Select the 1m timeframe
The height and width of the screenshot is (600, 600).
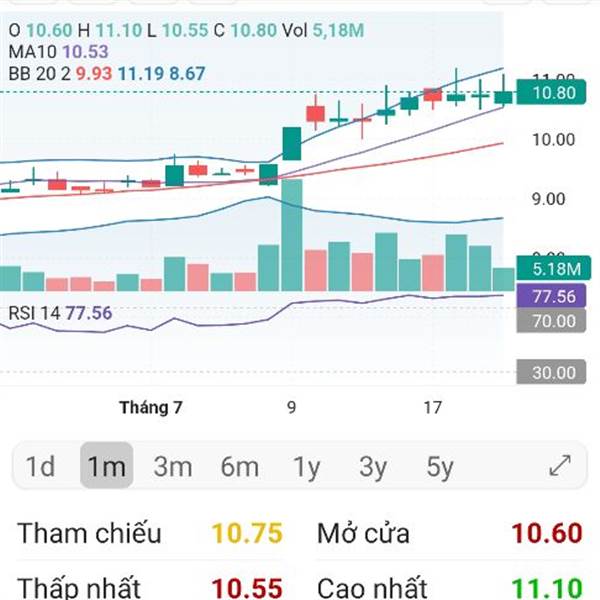[107, 466]
